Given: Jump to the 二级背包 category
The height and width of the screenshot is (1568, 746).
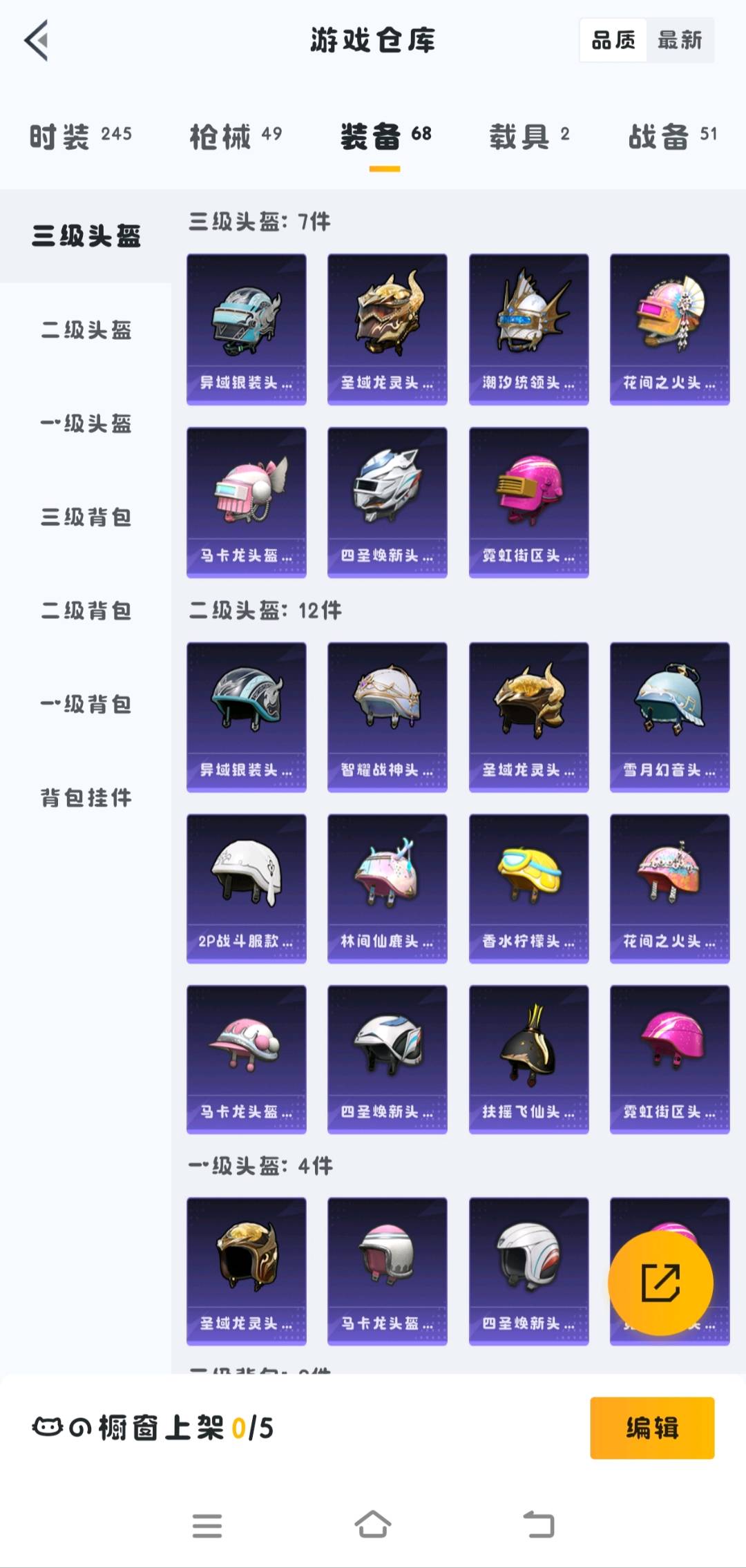Looking at the screenshot, I should pyautogui.click(x=86, y=611).
